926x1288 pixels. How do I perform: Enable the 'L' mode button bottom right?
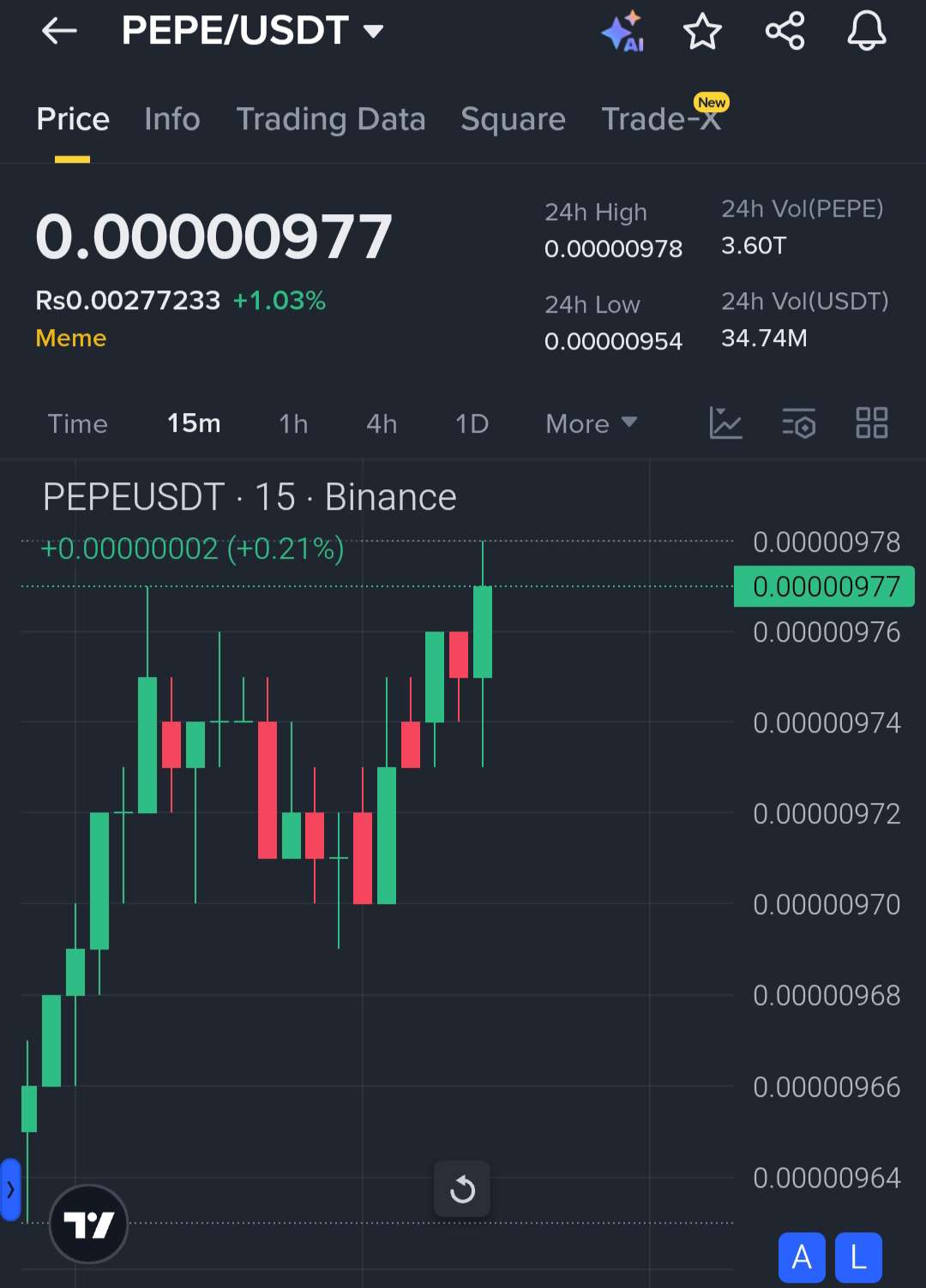tap(857, 1257)
